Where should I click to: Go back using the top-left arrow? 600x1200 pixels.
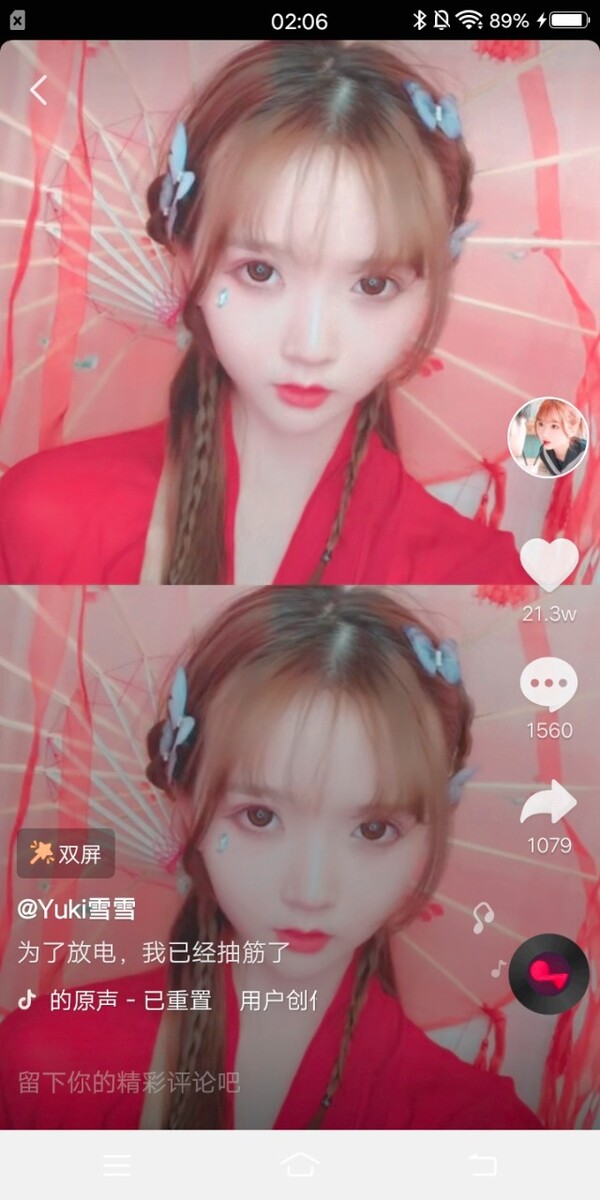click(x=38, y=90)
